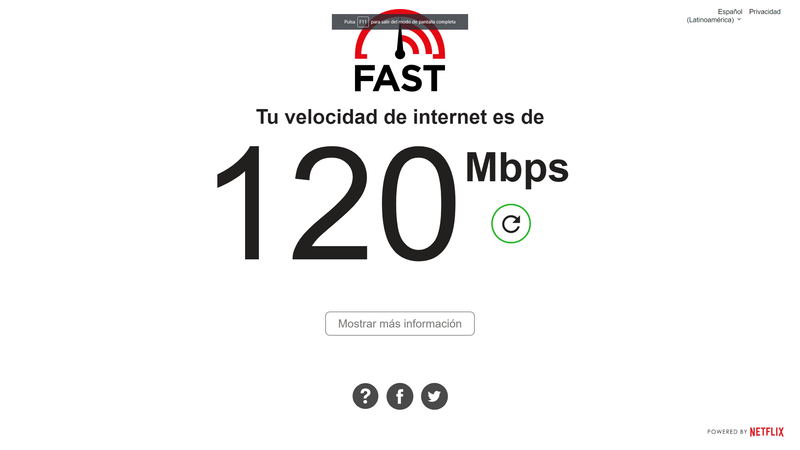800x450 pixels.
Task: Share result on Facebook
Action: (x=399, y=397)
